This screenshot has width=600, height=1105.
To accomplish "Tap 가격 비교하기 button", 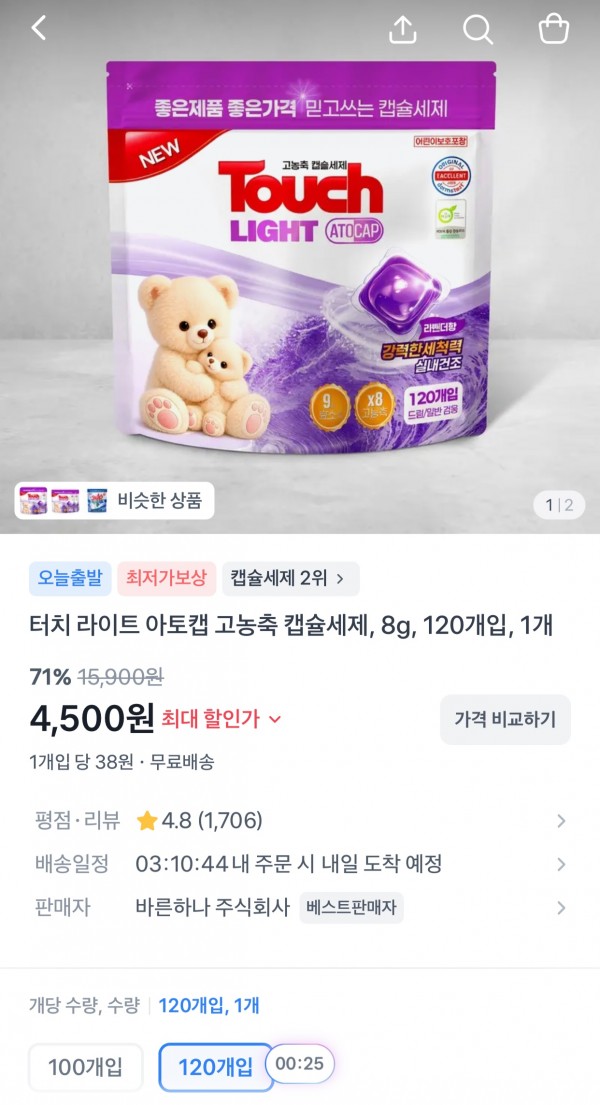I will click(x=505, y=720).
